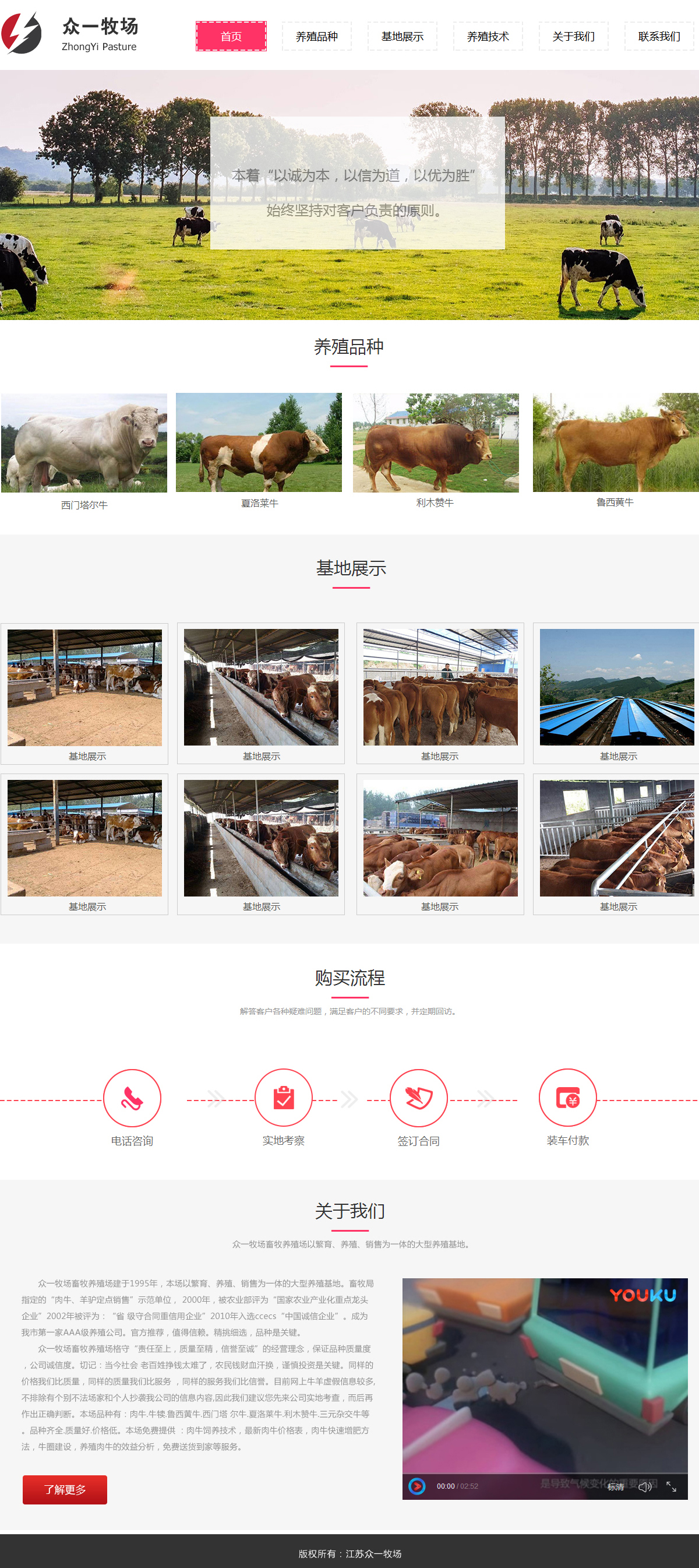Tap the 利木赞牛 breed picture
The image size is (699, 1568).
(436, 442)
